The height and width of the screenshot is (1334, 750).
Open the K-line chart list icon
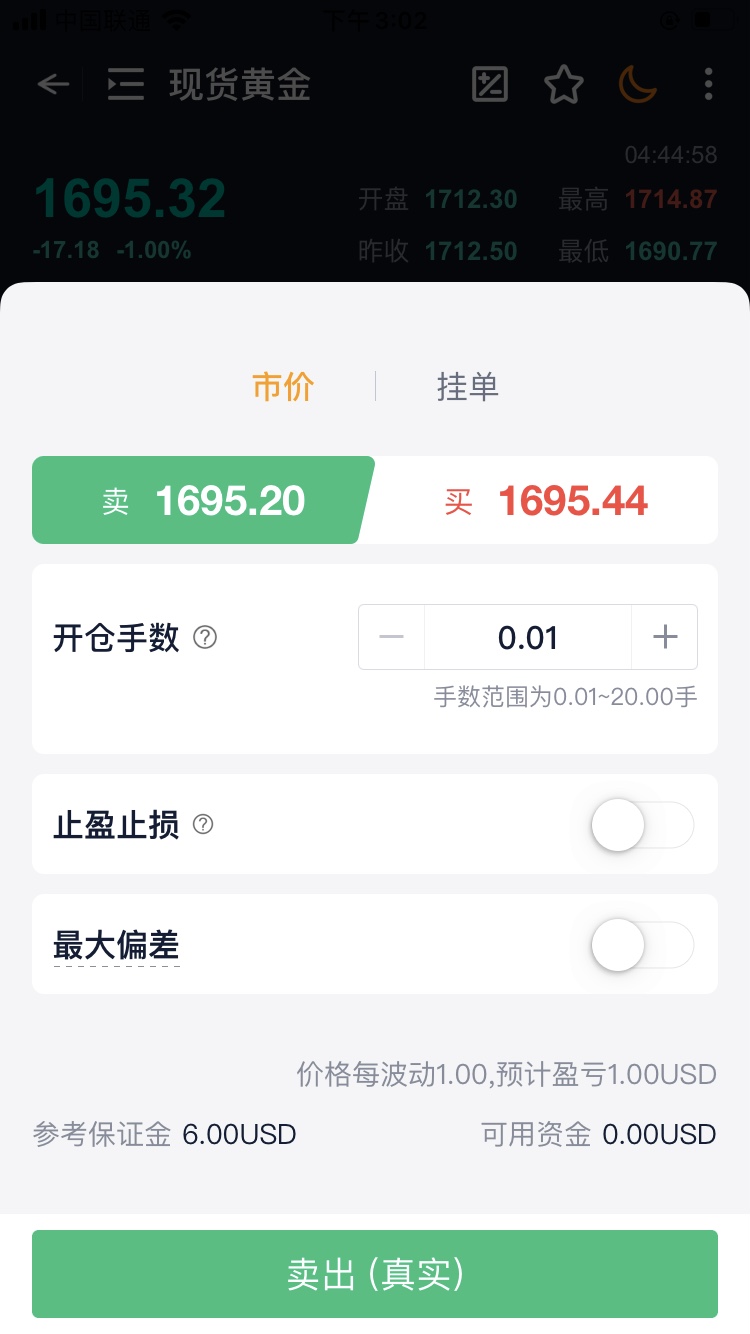coord(125,85)
